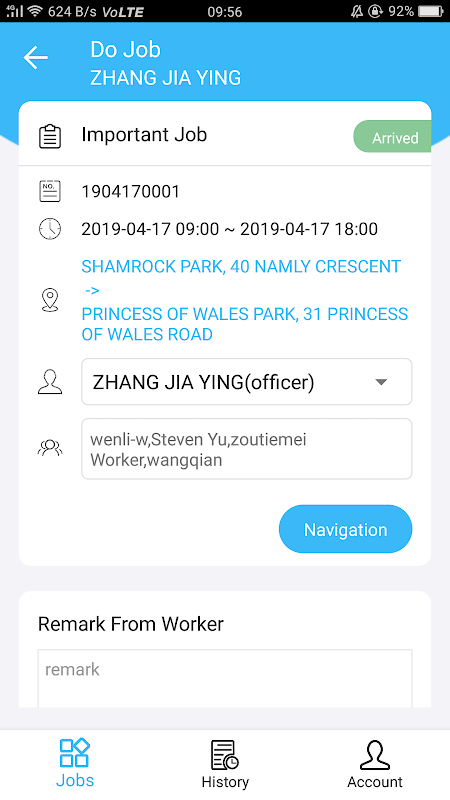Viewport: 450px width, 800px height.
Task: Focus the Remark From Worker text box
Action: click(224, 678)
